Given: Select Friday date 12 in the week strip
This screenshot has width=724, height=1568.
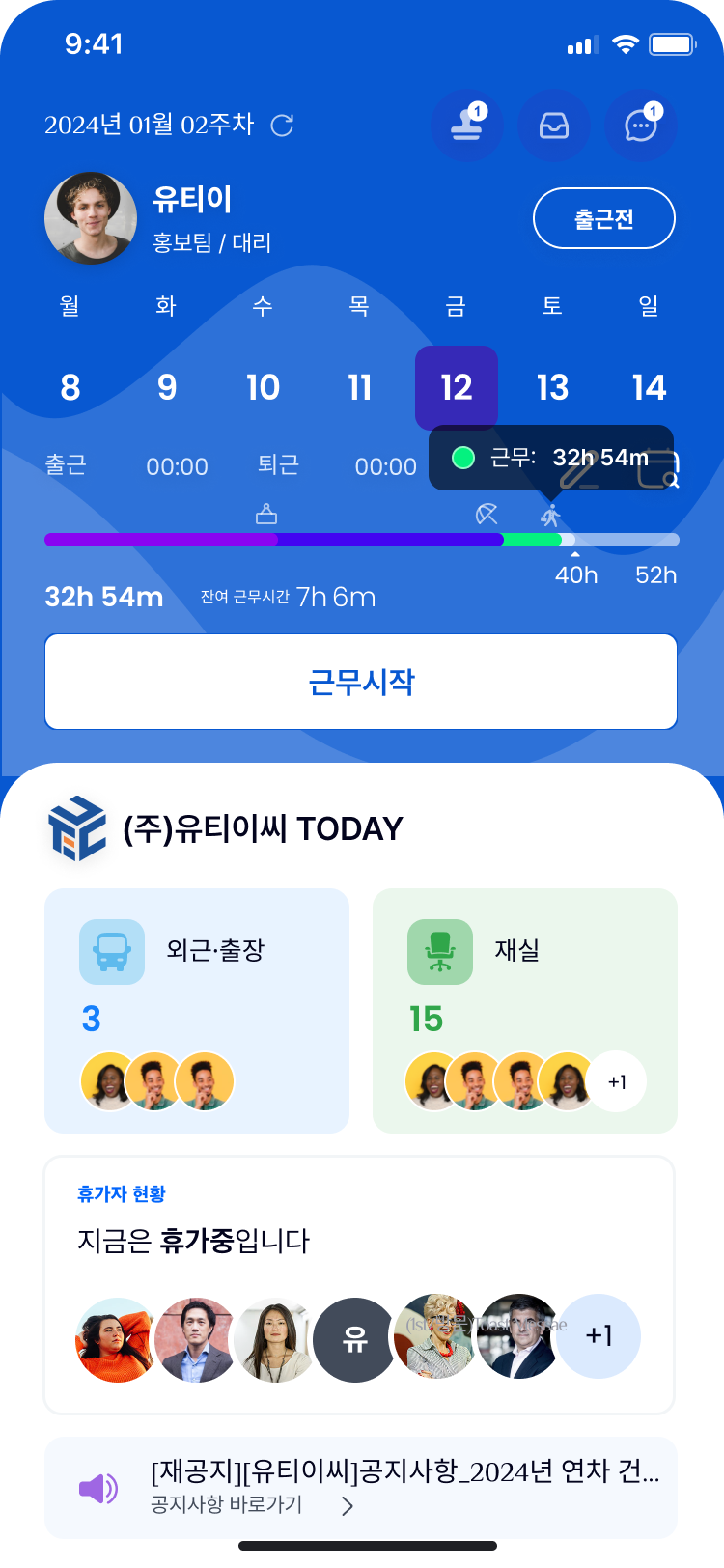Looking at the screenshot, I should (456, 387).
